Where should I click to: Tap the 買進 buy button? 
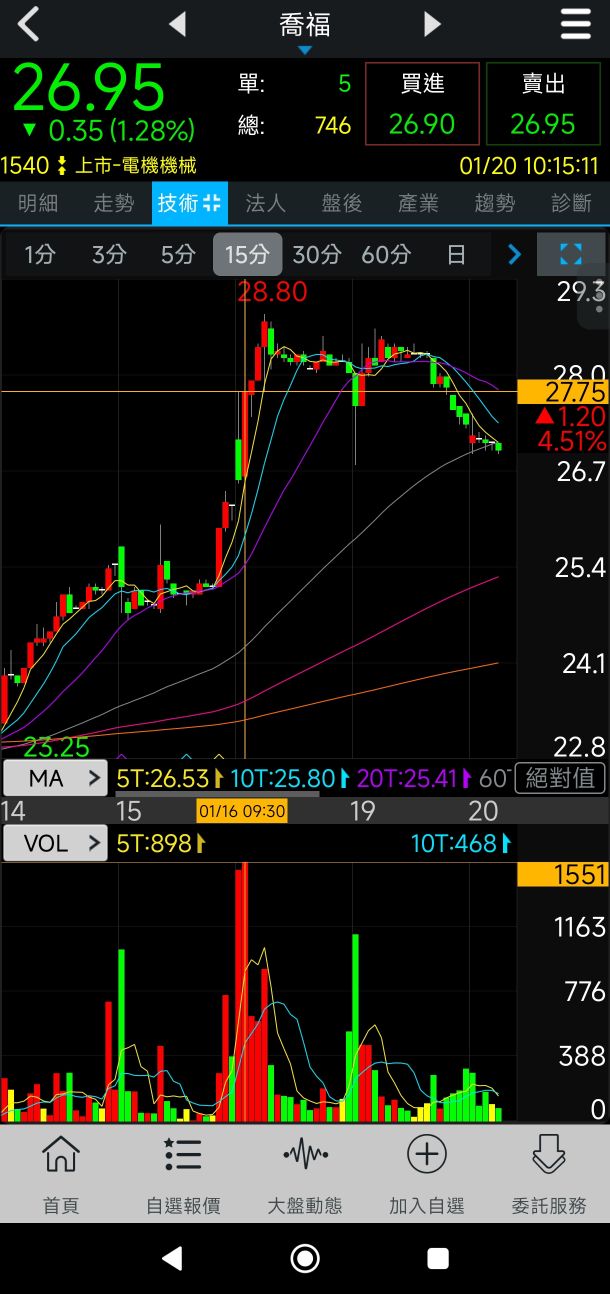pos(422,104)
